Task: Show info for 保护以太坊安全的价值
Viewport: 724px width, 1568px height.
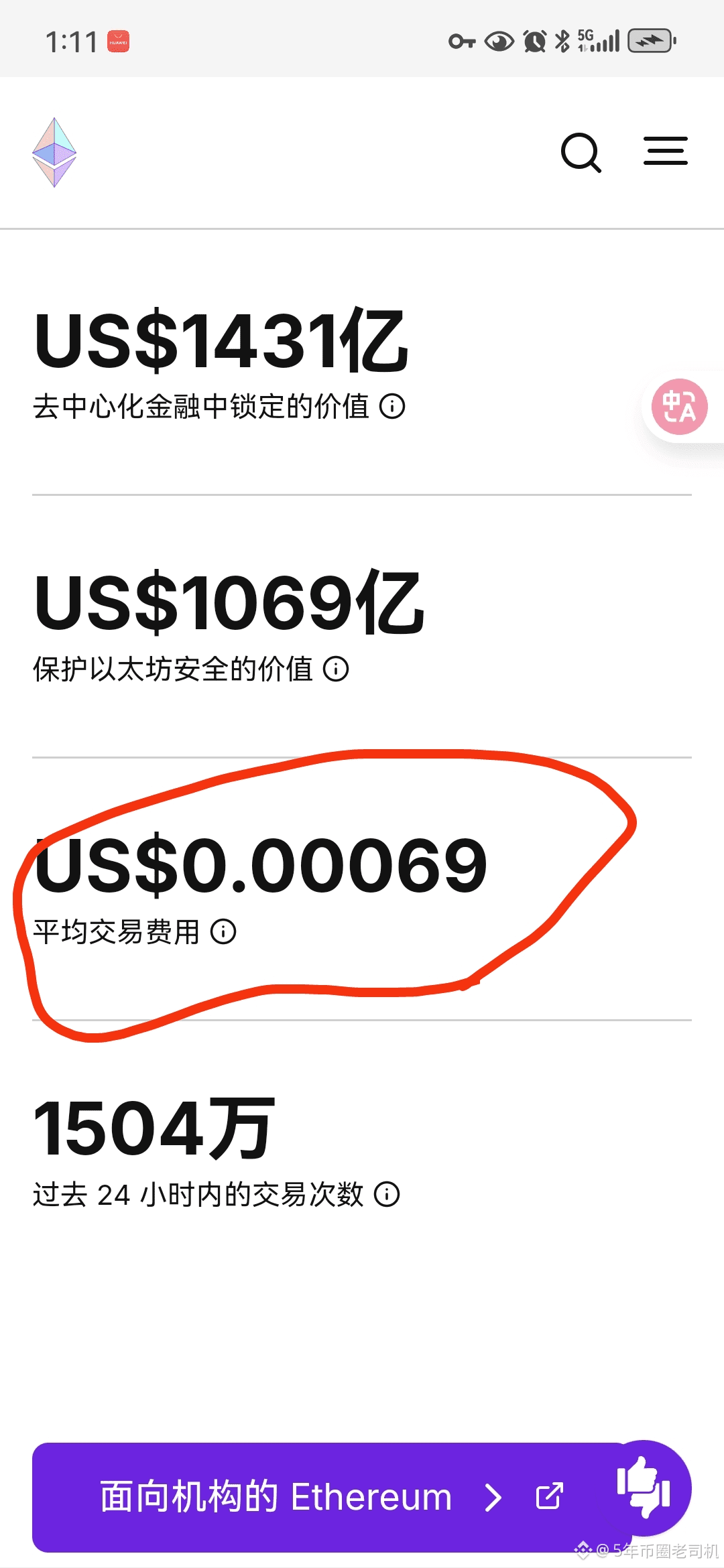Action: click(x=336, y=669)
